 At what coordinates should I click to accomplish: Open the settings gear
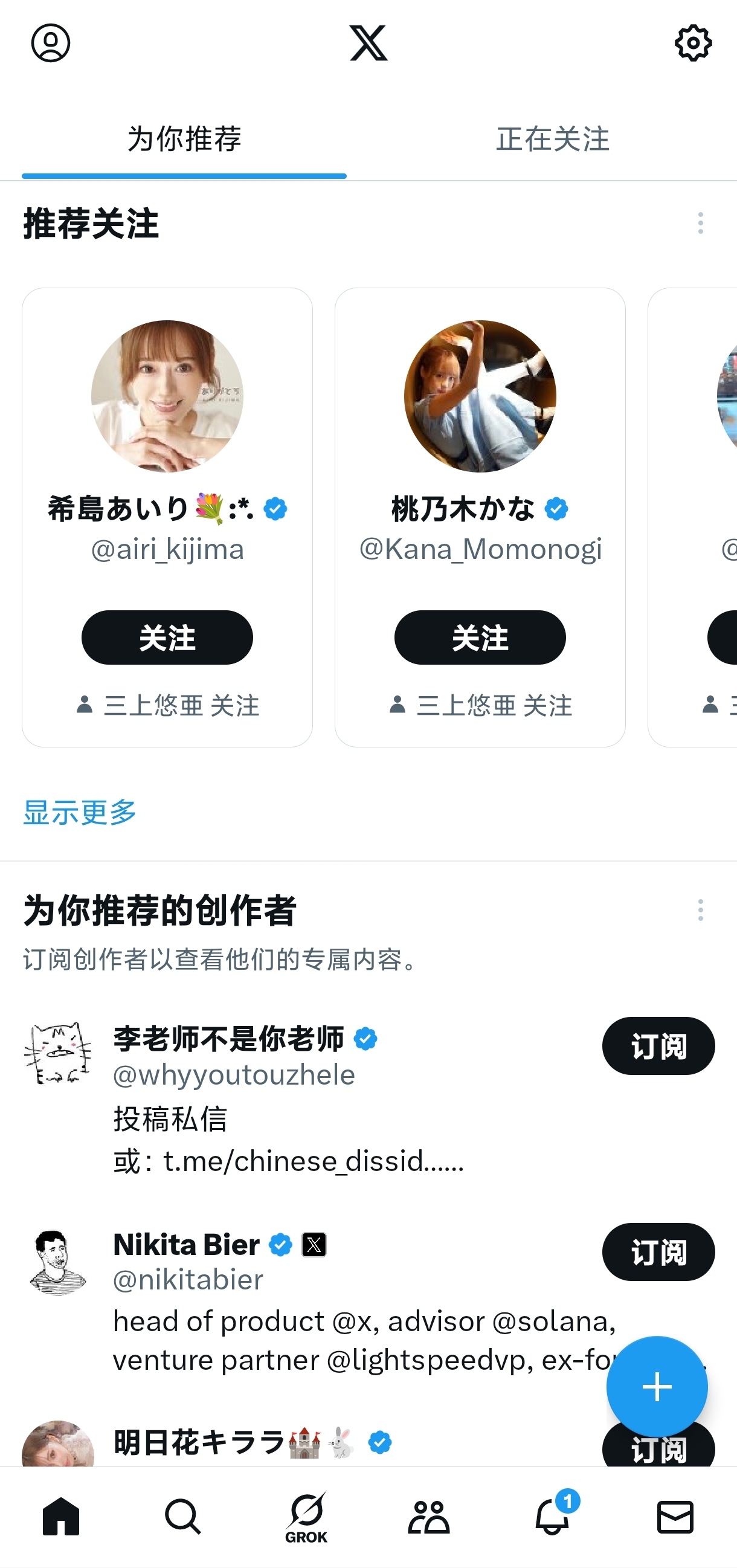(693, 44)
